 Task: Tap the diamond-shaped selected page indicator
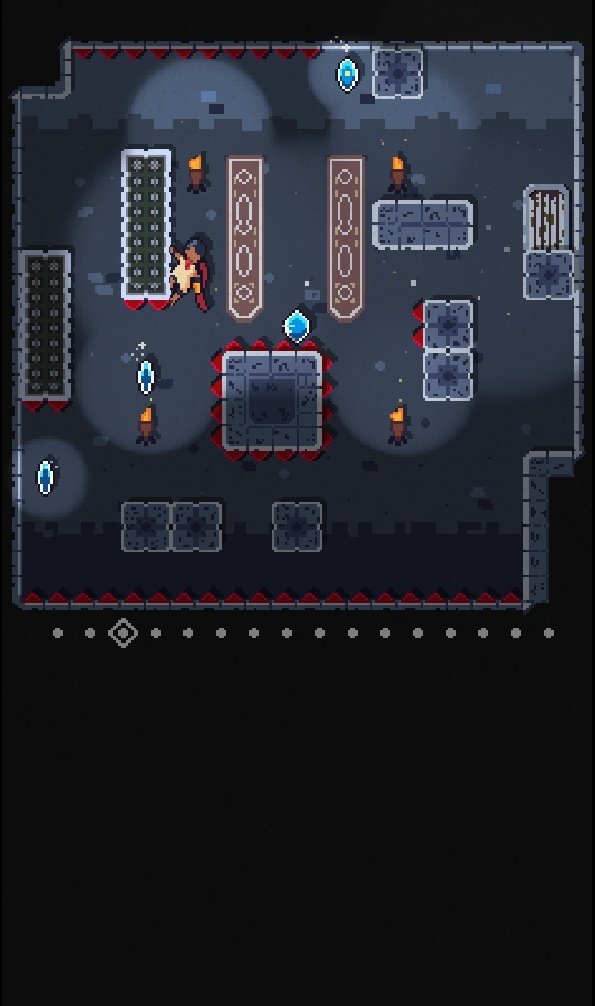pos(123,633)
